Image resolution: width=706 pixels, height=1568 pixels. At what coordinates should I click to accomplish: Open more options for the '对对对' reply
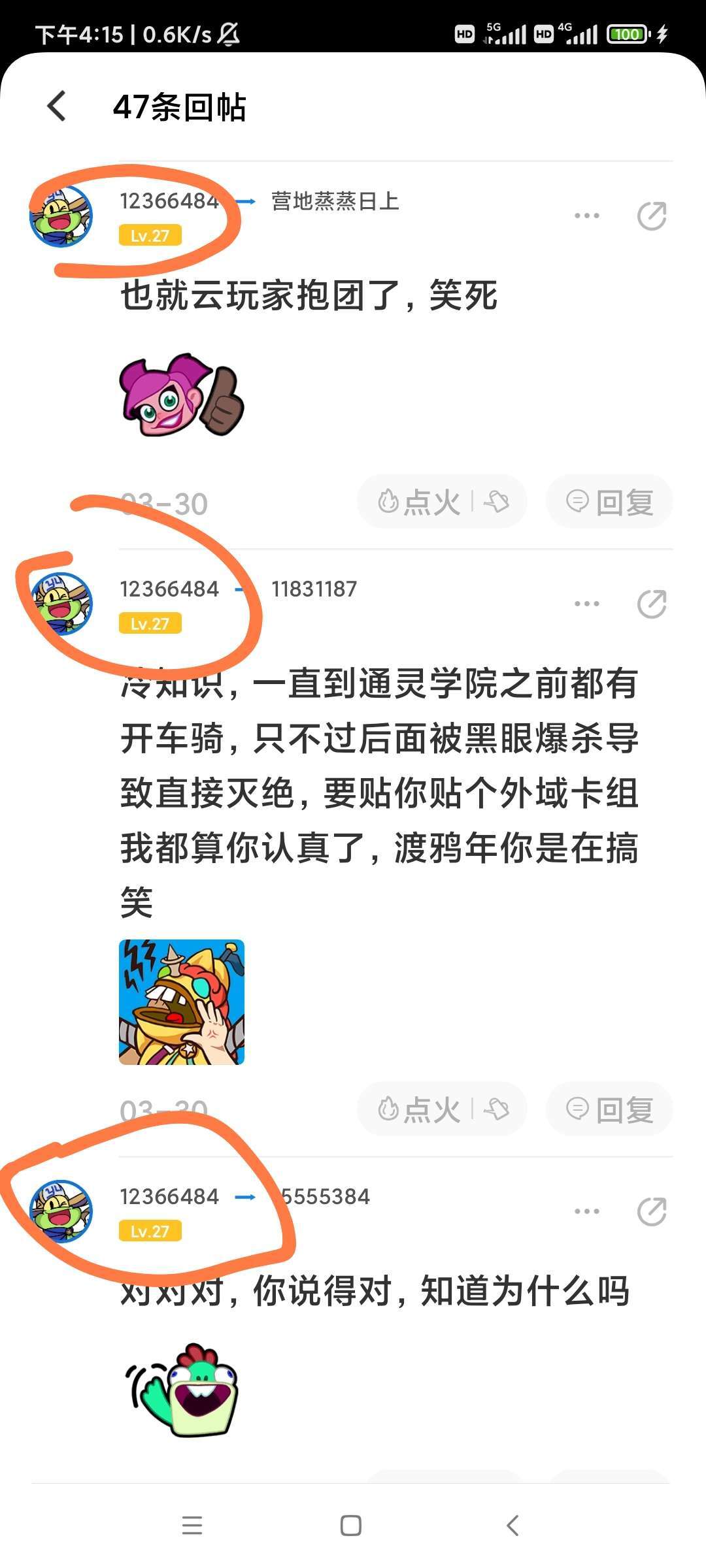click(x=586, y=1211)
